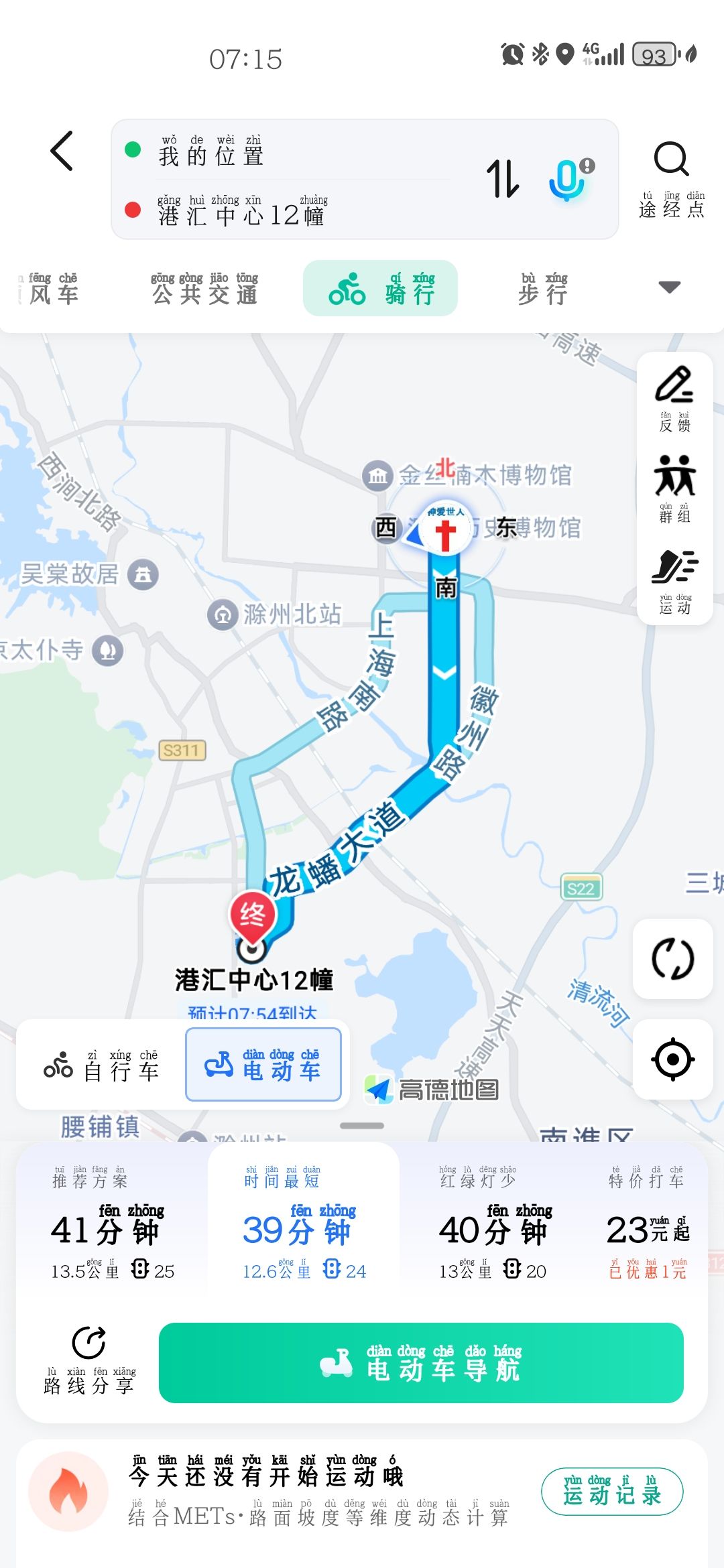Viewport: 724px width, 1568px height.
Task: Select the 推荐方案 41分钟 route
Action: [112, 1224]
